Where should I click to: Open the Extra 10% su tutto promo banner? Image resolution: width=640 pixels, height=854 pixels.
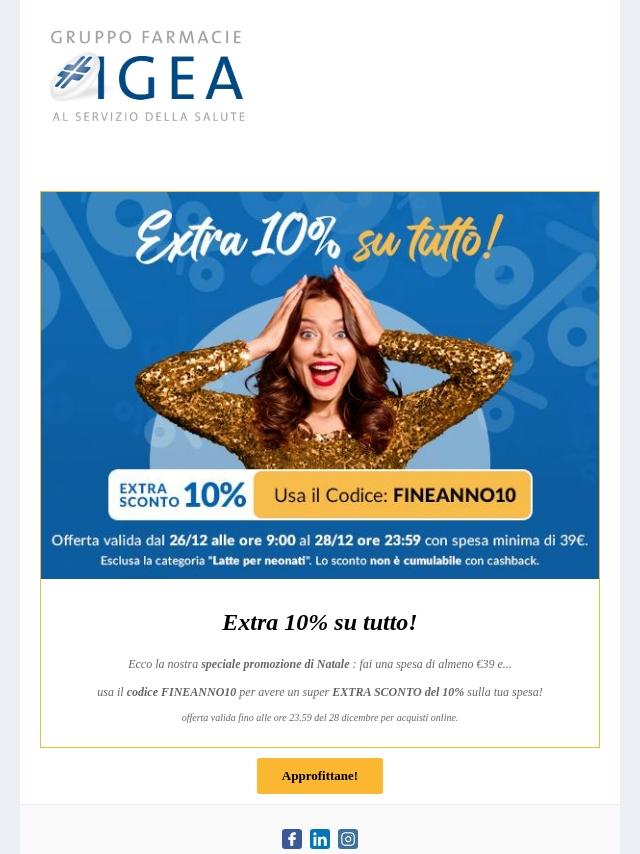(x=320, y=385)
